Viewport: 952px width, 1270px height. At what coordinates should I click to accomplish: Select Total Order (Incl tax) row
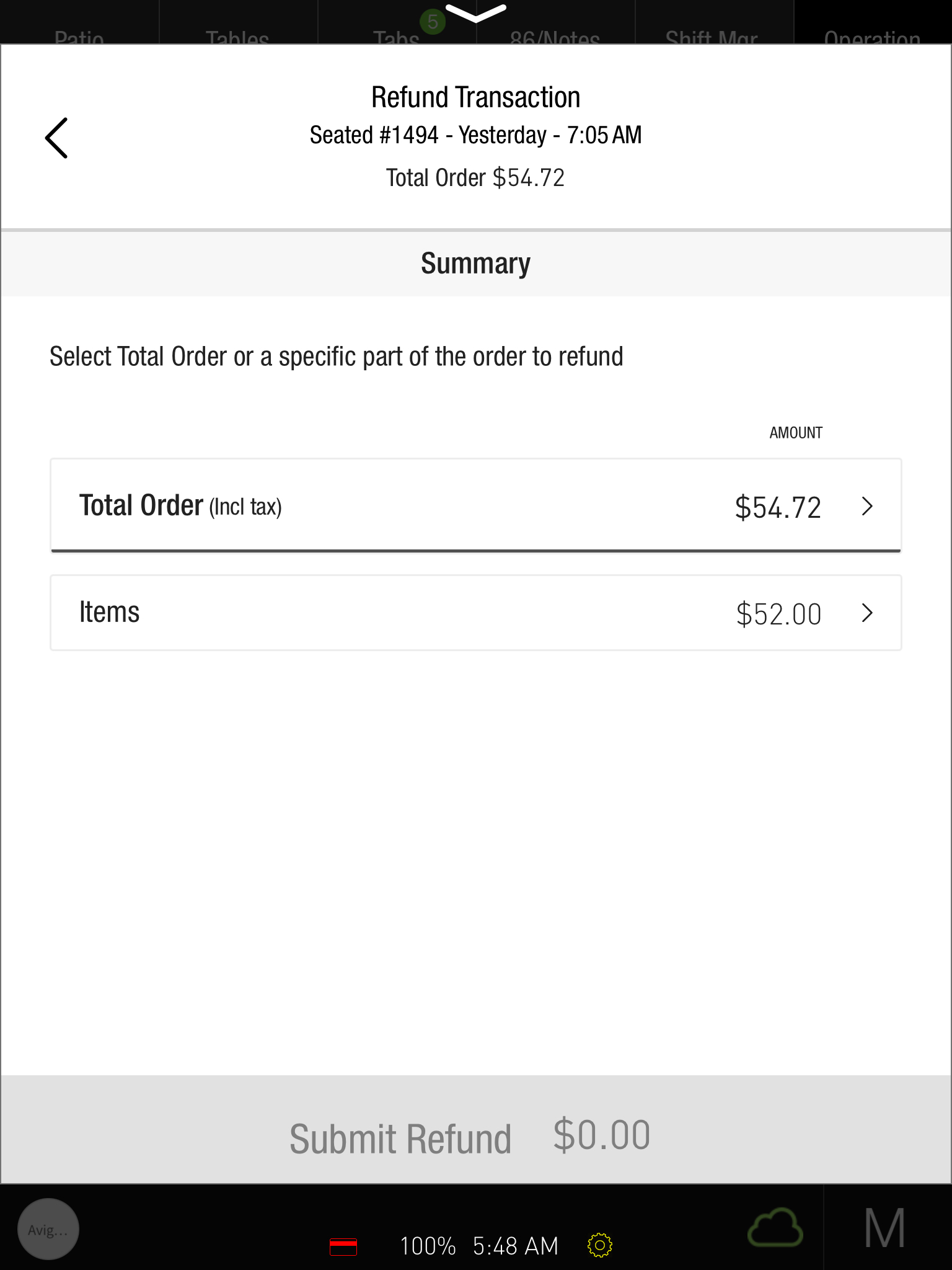point(475,505)
